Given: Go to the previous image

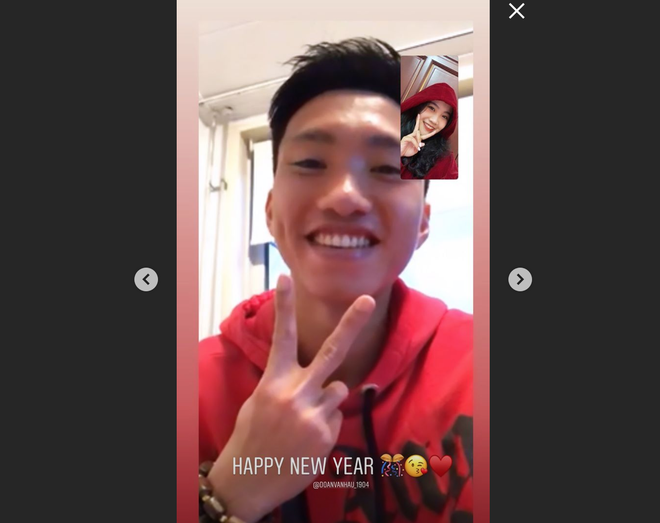Looking at the screenshot, I should [146, 279].
